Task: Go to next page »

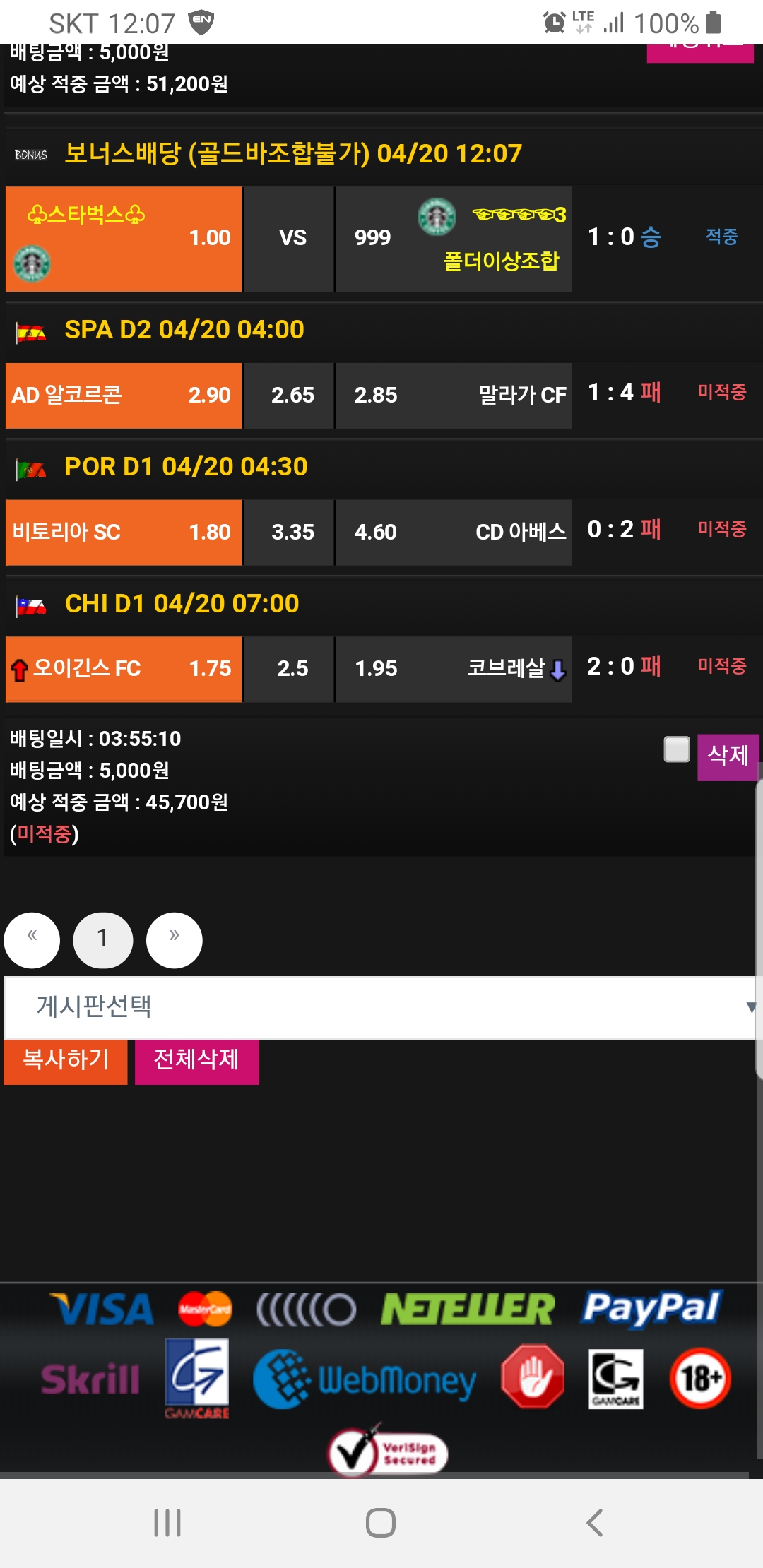Action: point(174,939)
